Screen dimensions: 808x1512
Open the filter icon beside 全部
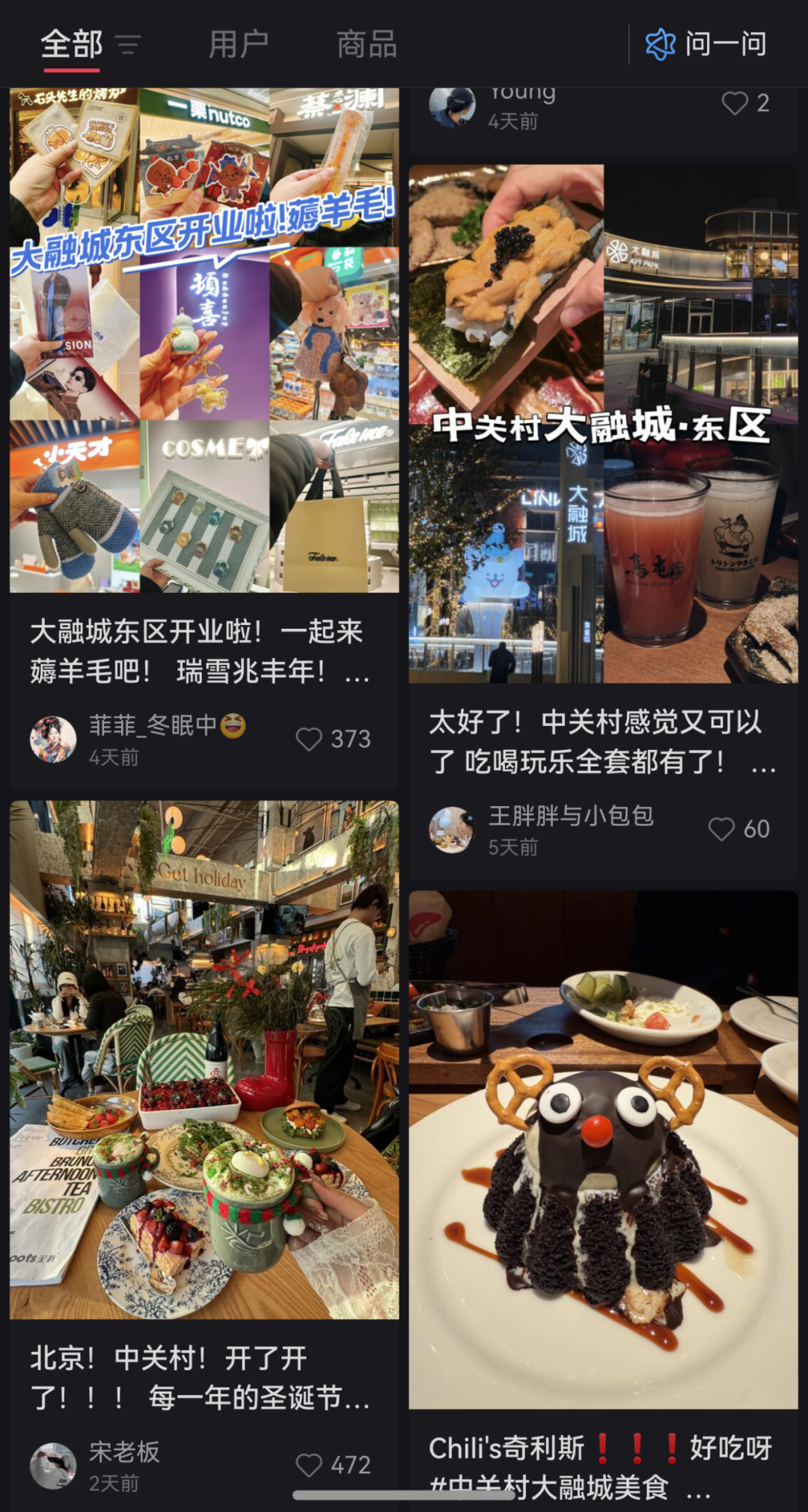click(x=128, y=45)
